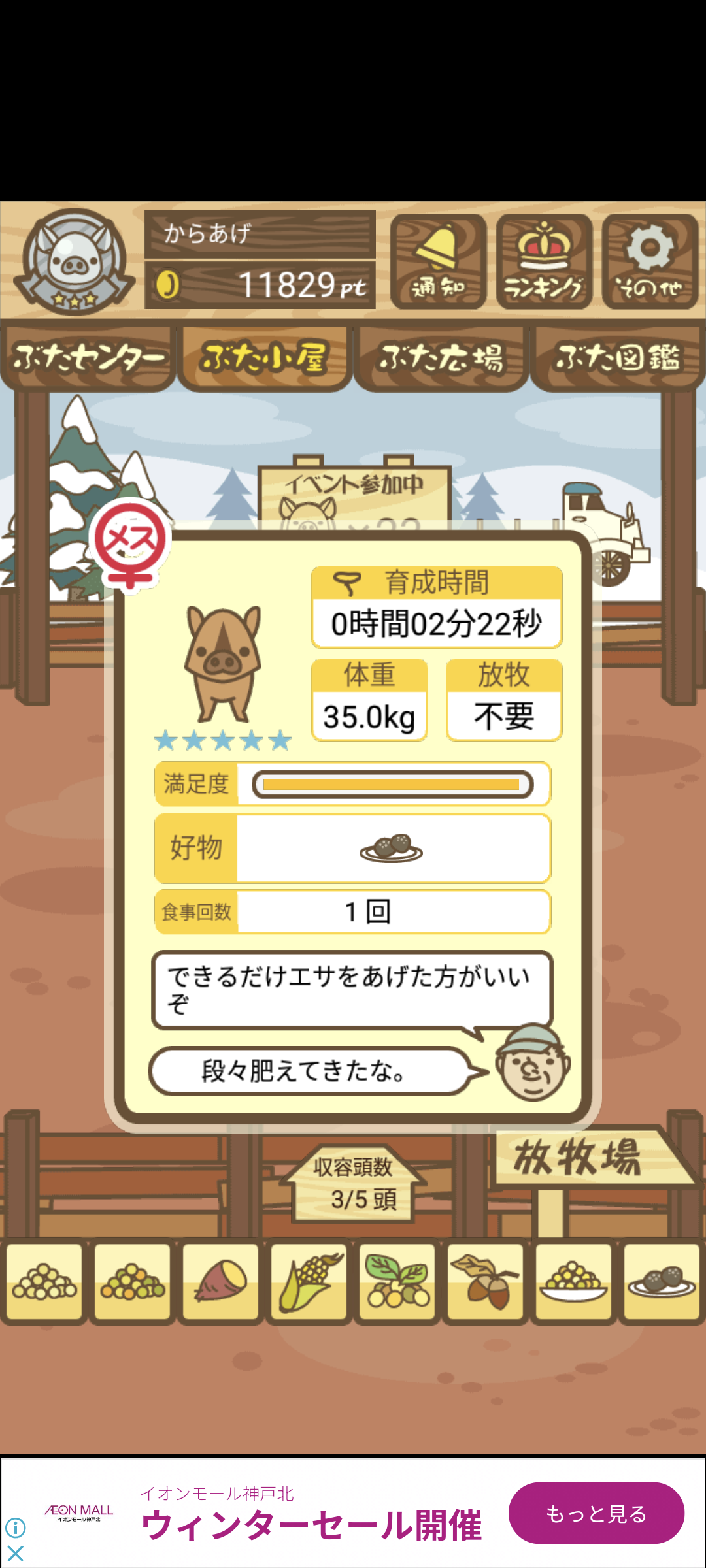
Task: Open the ランキング crown button
Action: (x=544, y=261)
